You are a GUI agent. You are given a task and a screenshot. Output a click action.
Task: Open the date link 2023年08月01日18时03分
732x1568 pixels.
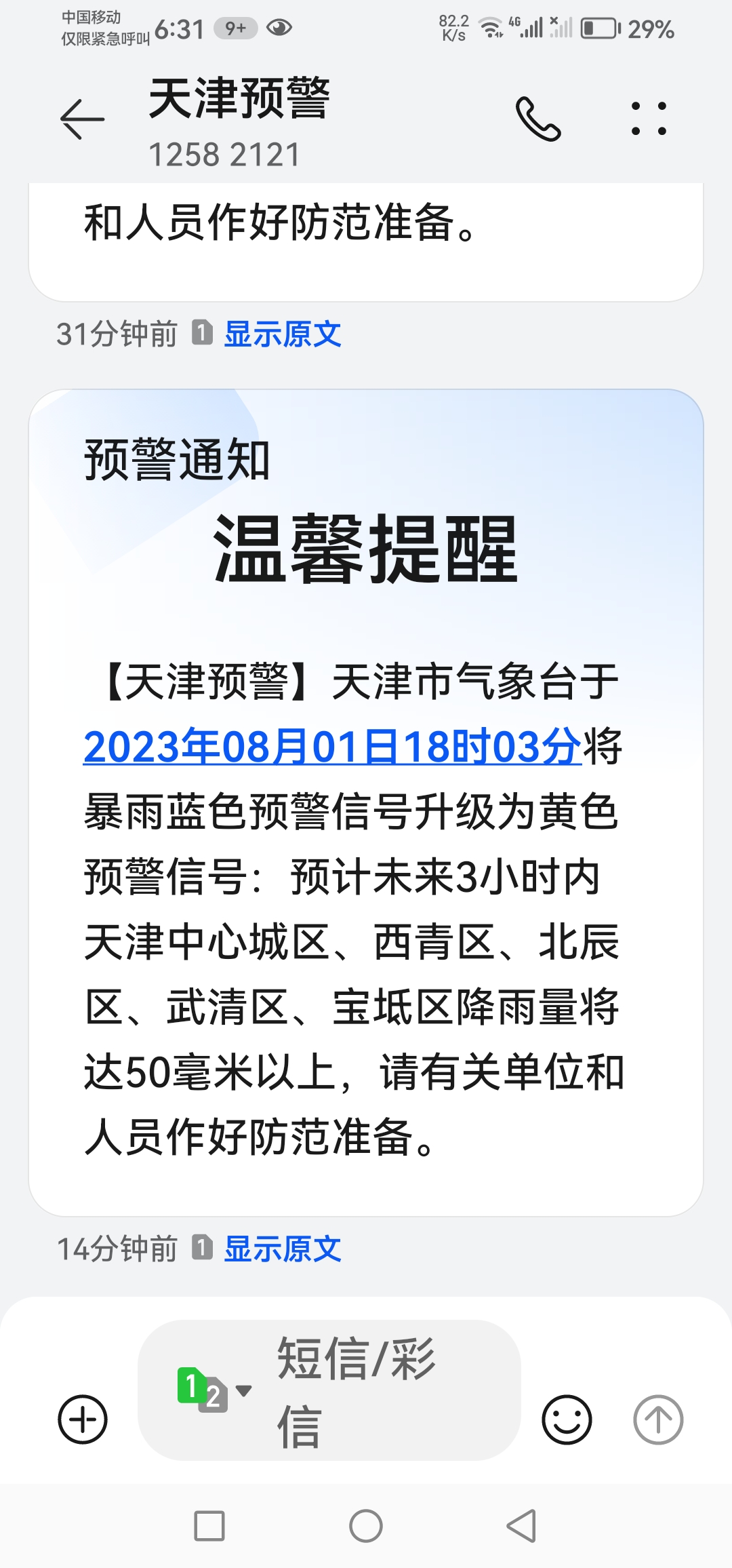click(x=332, y=747)
